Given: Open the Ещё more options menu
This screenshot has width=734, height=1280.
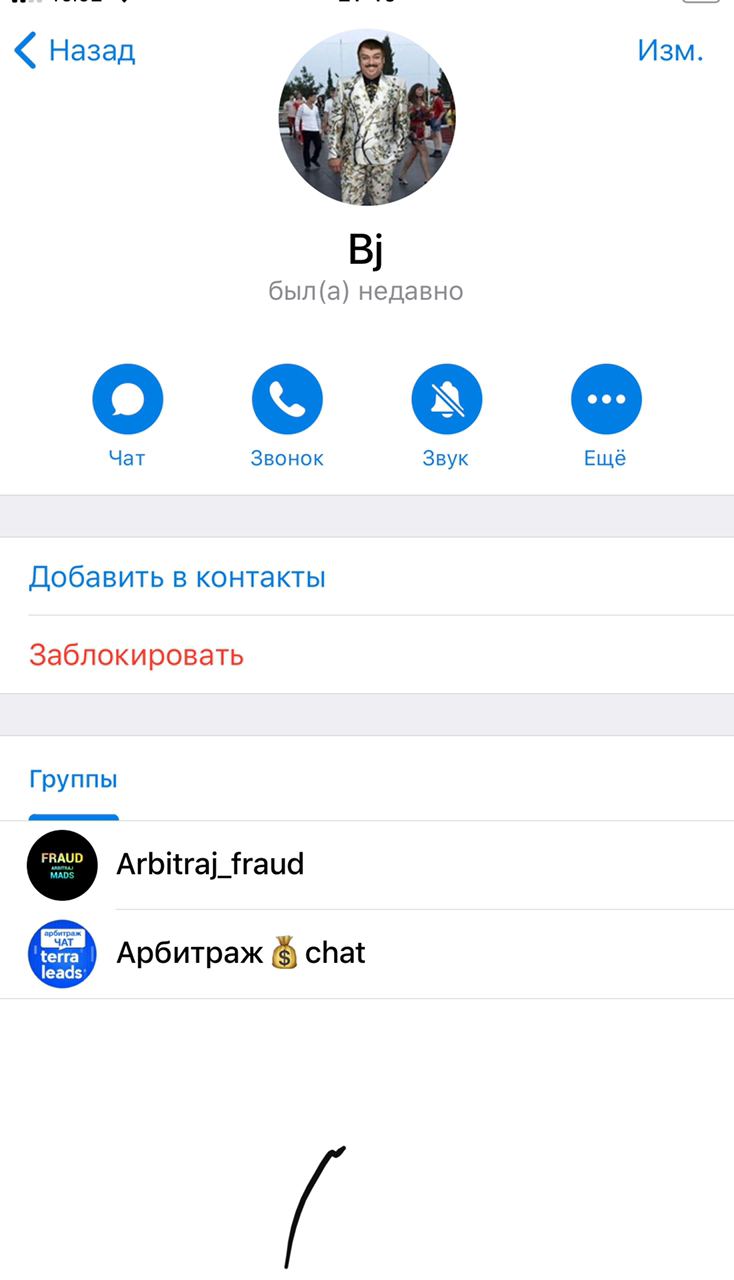Looking at the screenshot, I should pyautogui.click(x=606, y=399).
